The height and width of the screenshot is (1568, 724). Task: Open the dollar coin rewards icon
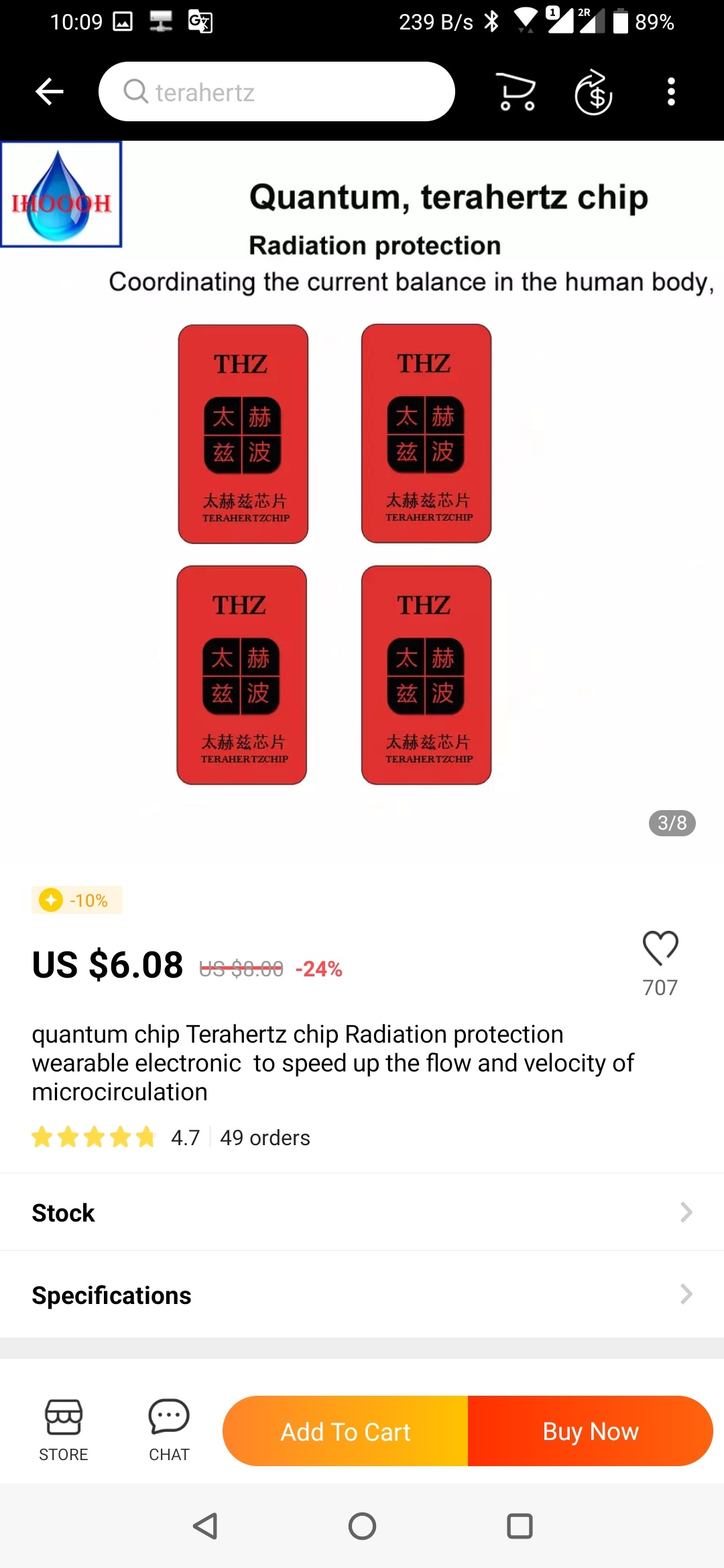point(593,92)
